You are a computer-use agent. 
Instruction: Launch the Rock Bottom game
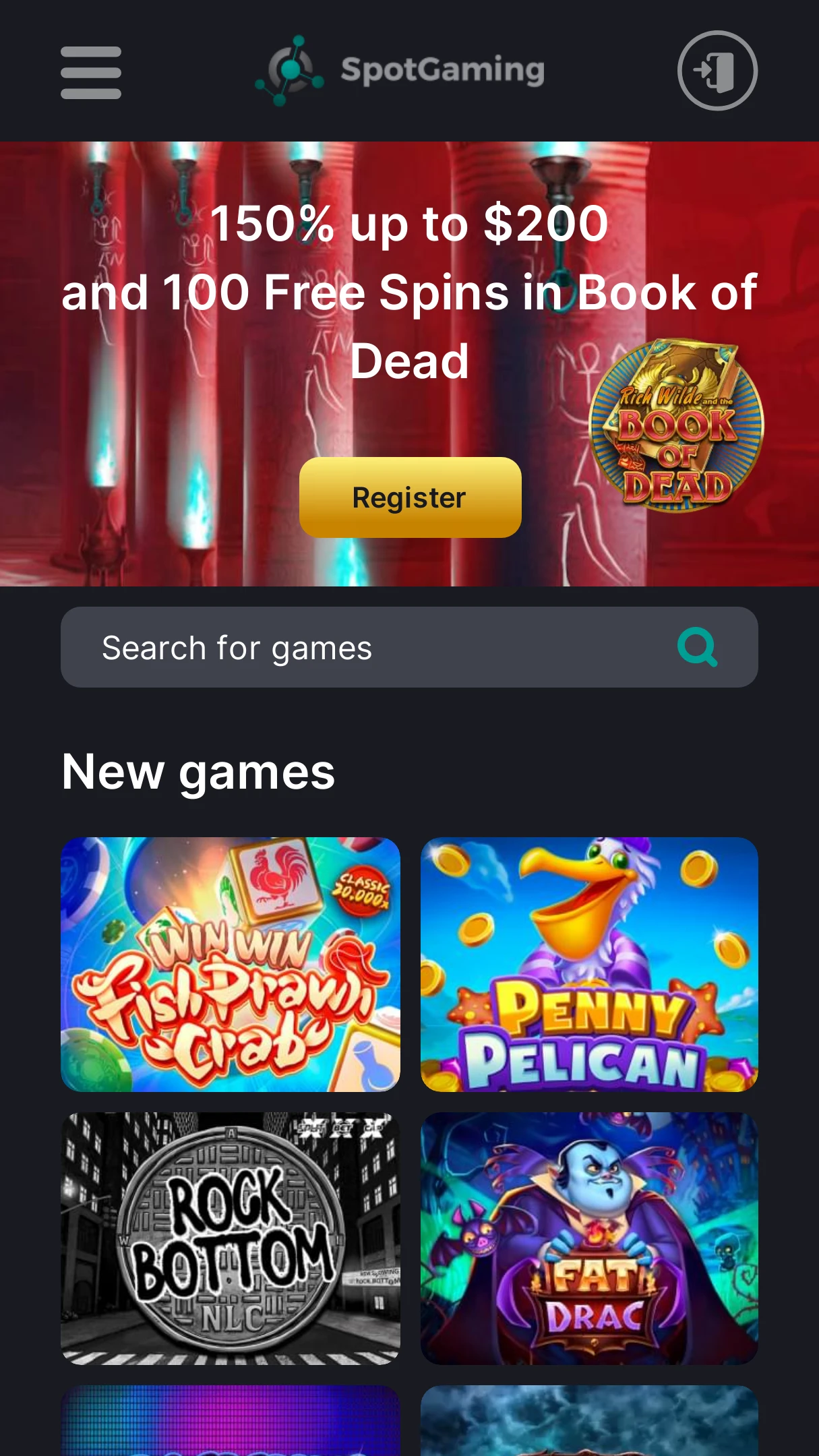(231, 1238)
